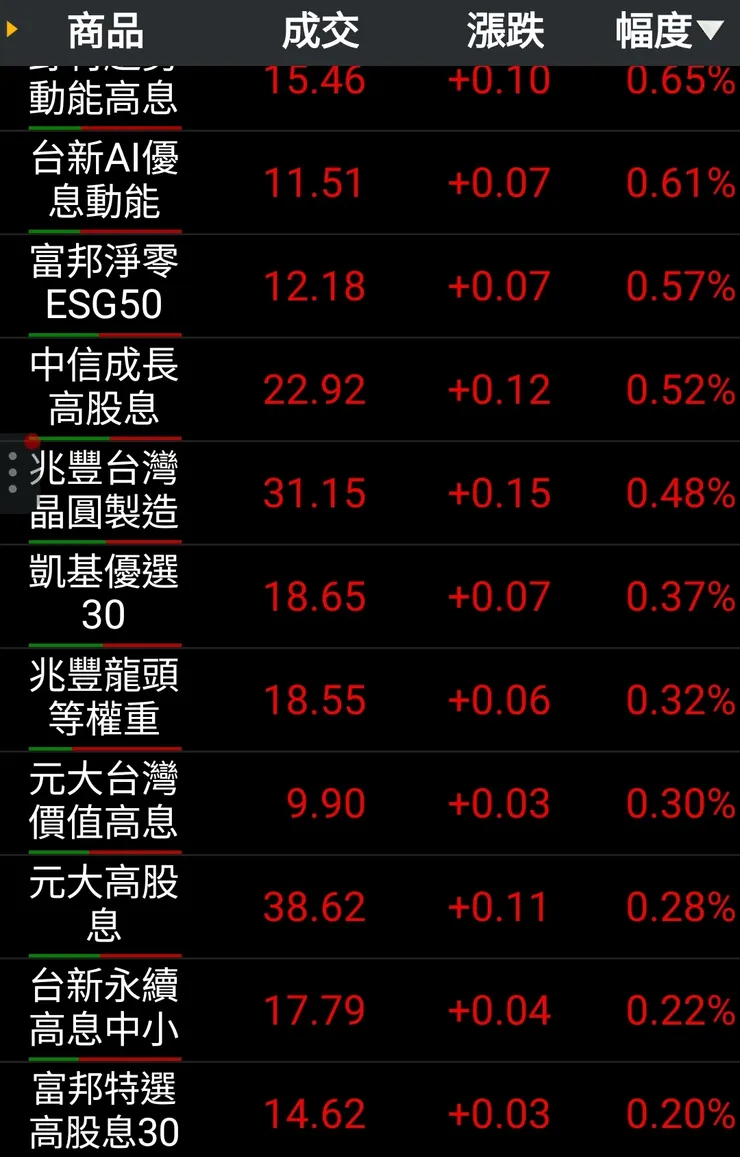Sort the list by the 漲跌 column

click(x=504, y=30)
